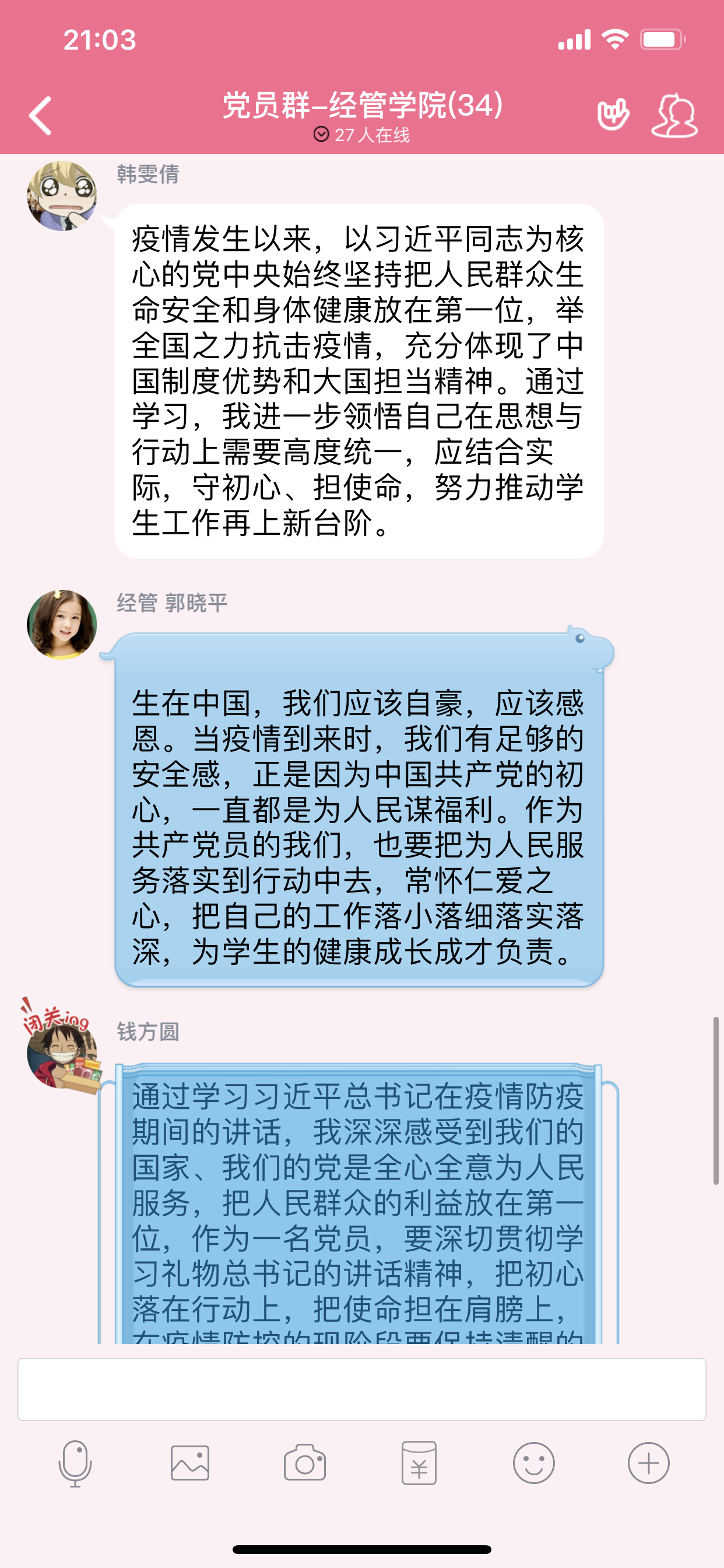
Task: Open group members and info
Action: (x=674, y=115)
